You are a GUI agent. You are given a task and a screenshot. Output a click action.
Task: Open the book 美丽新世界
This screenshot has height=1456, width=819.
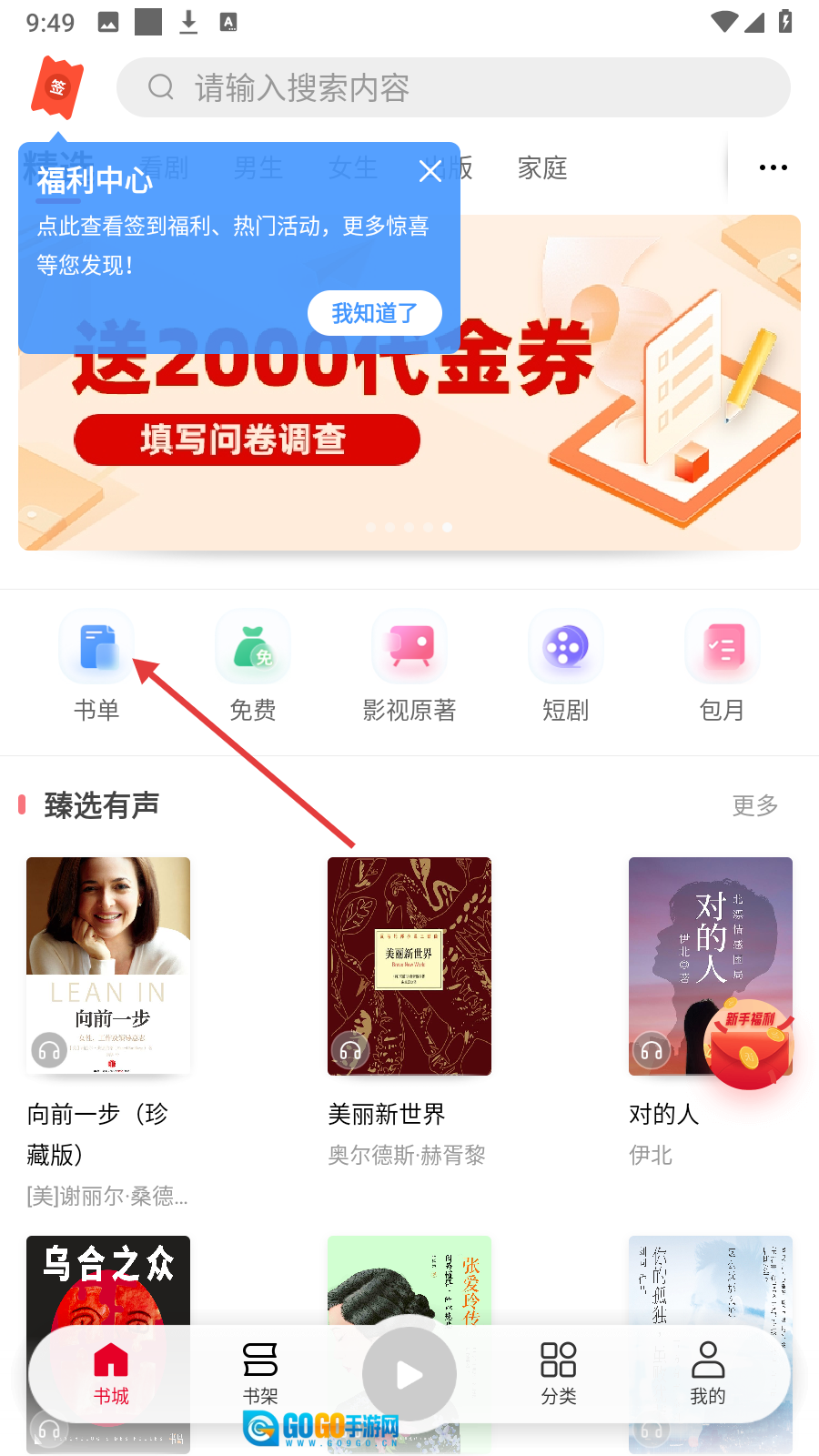pyautogui.click(x=409, y=966)
